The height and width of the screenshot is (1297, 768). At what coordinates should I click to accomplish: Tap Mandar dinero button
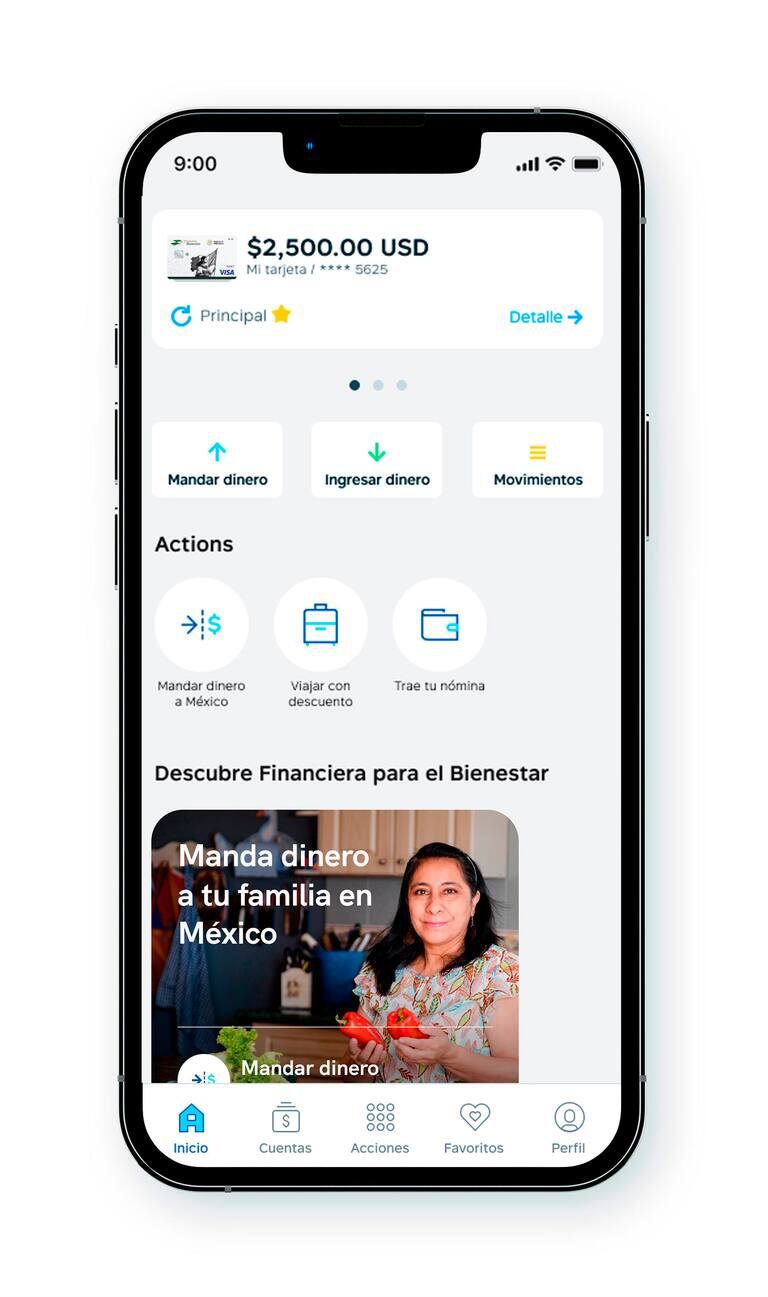tap(217, 461)
